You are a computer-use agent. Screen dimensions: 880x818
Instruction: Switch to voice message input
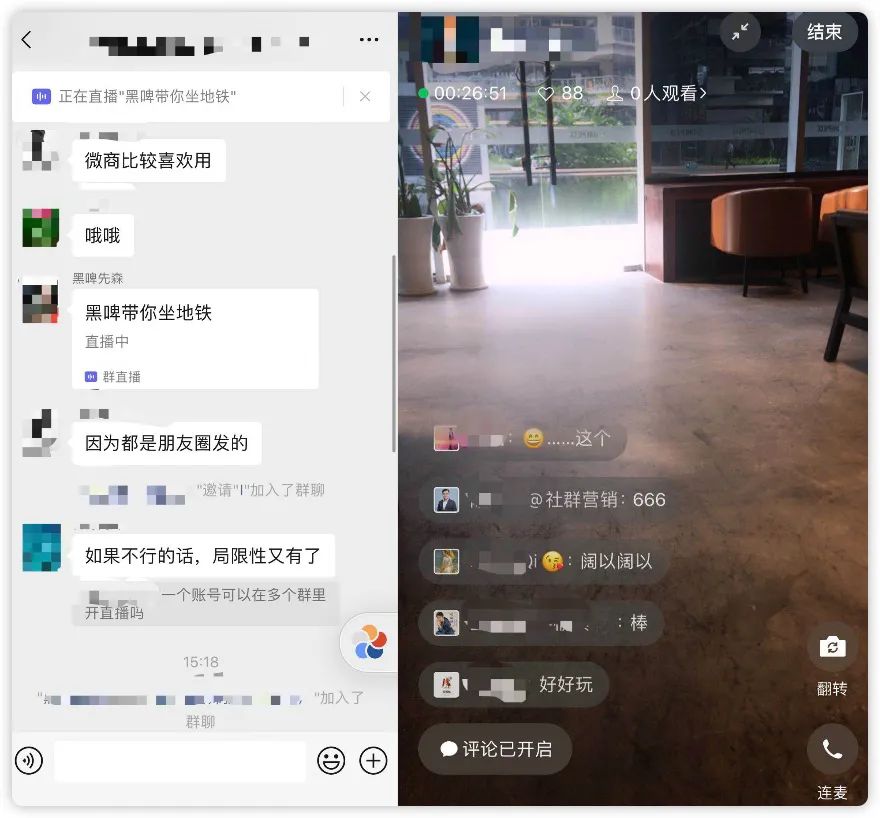pyautogui.click(x=30, y=761)
